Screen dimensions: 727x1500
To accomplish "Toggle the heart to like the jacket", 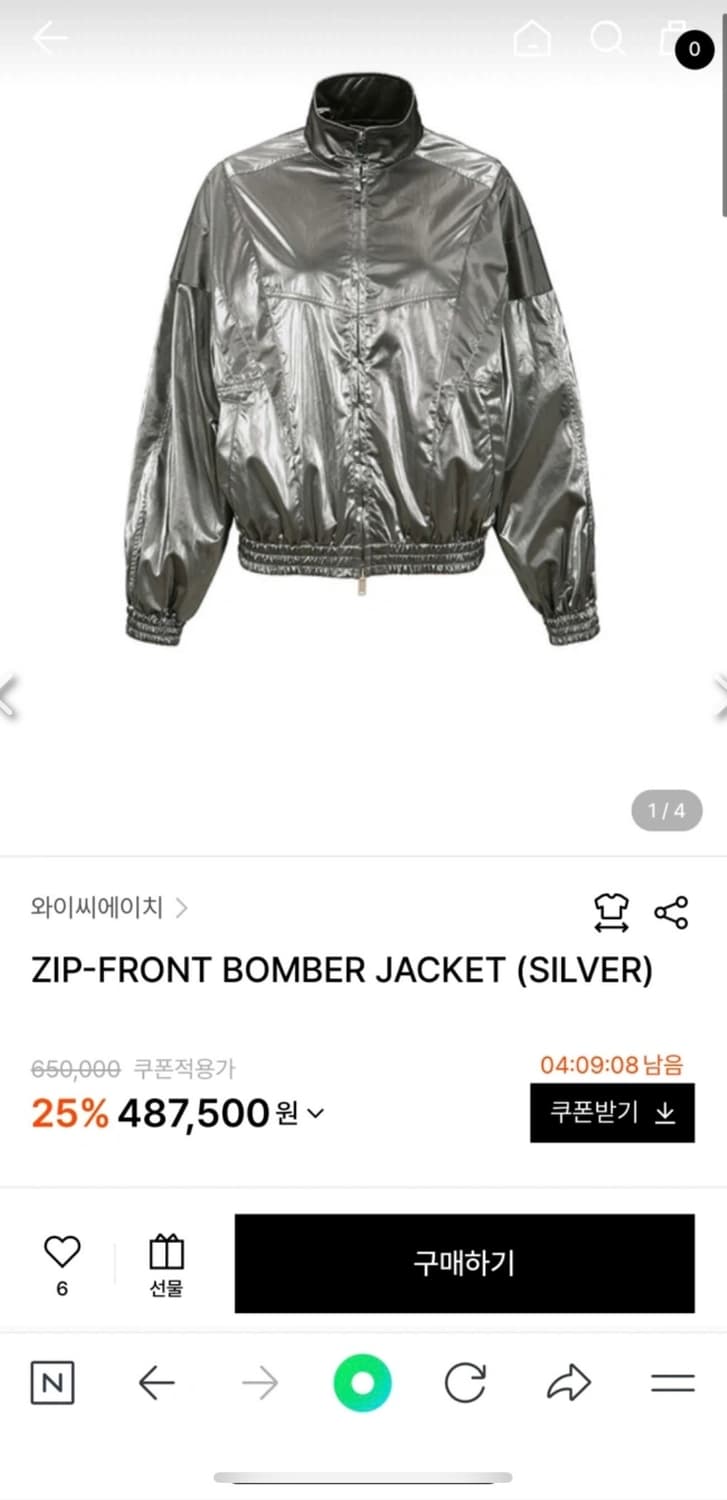I will click(62, 1250).
